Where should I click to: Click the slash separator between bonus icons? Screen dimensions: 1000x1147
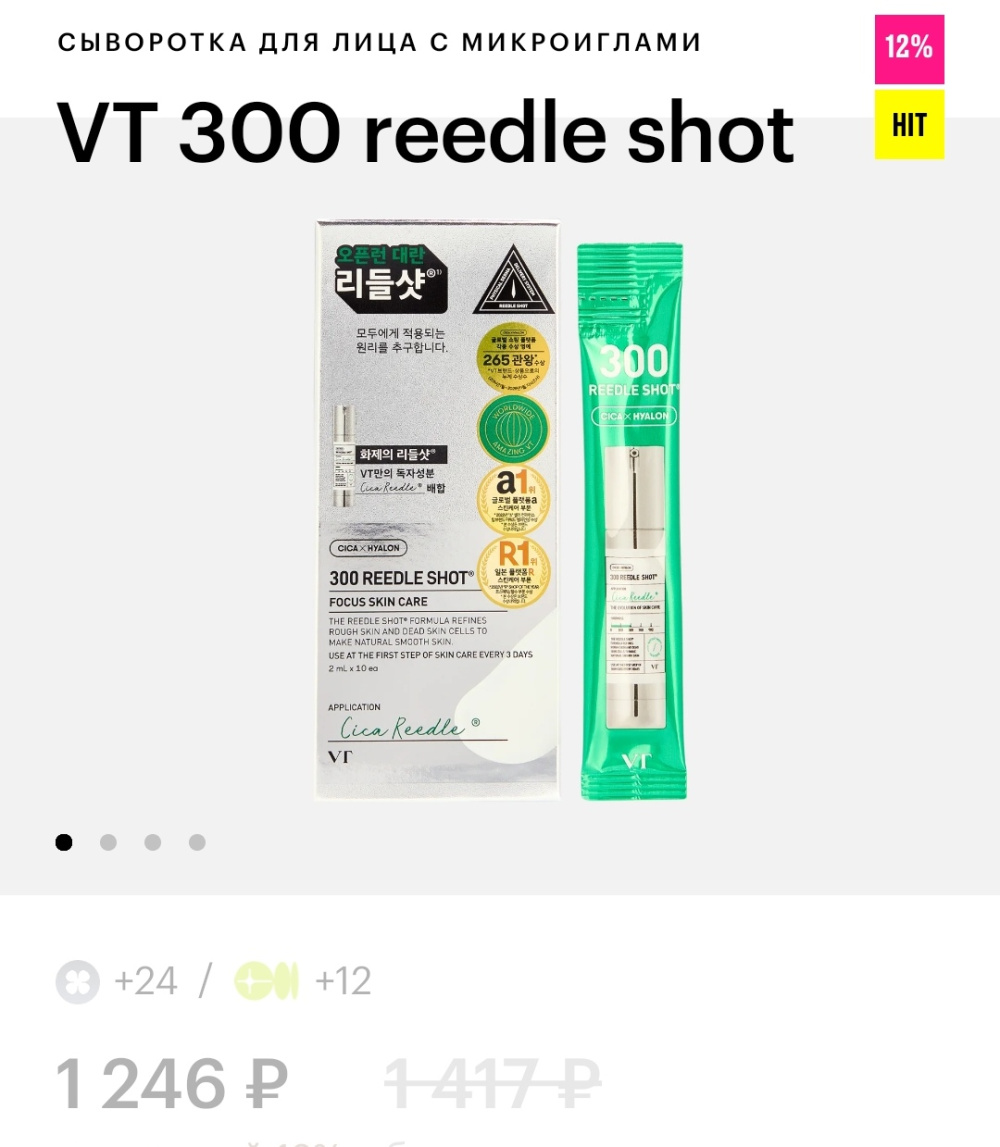point(203,981)
